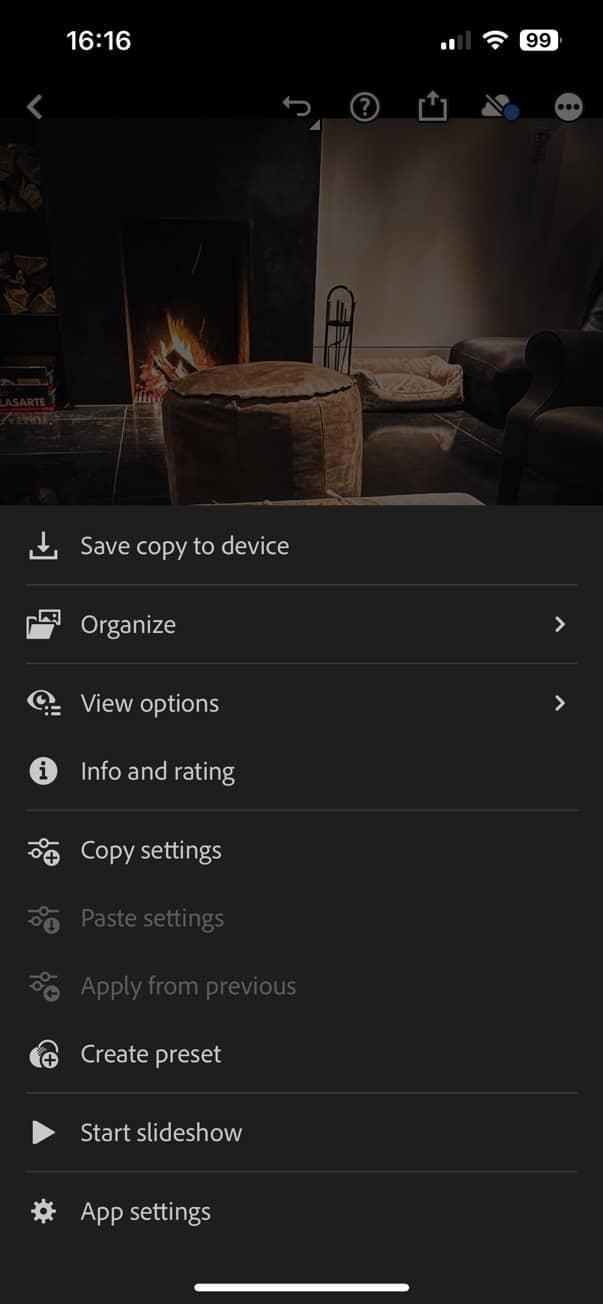Go back using the top-left arrow
Viewport: 603px width, 1304px height.
click(35, 107)
